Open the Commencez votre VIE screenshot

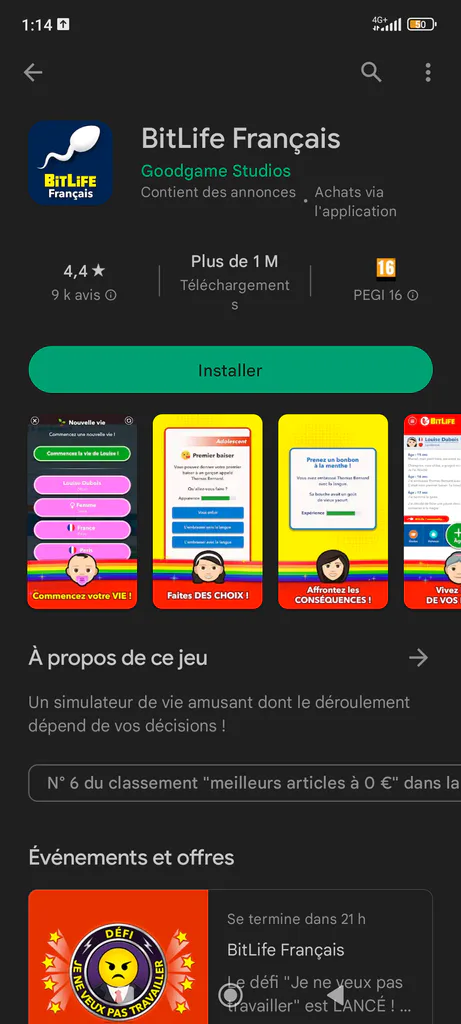(x=82, y=511)
